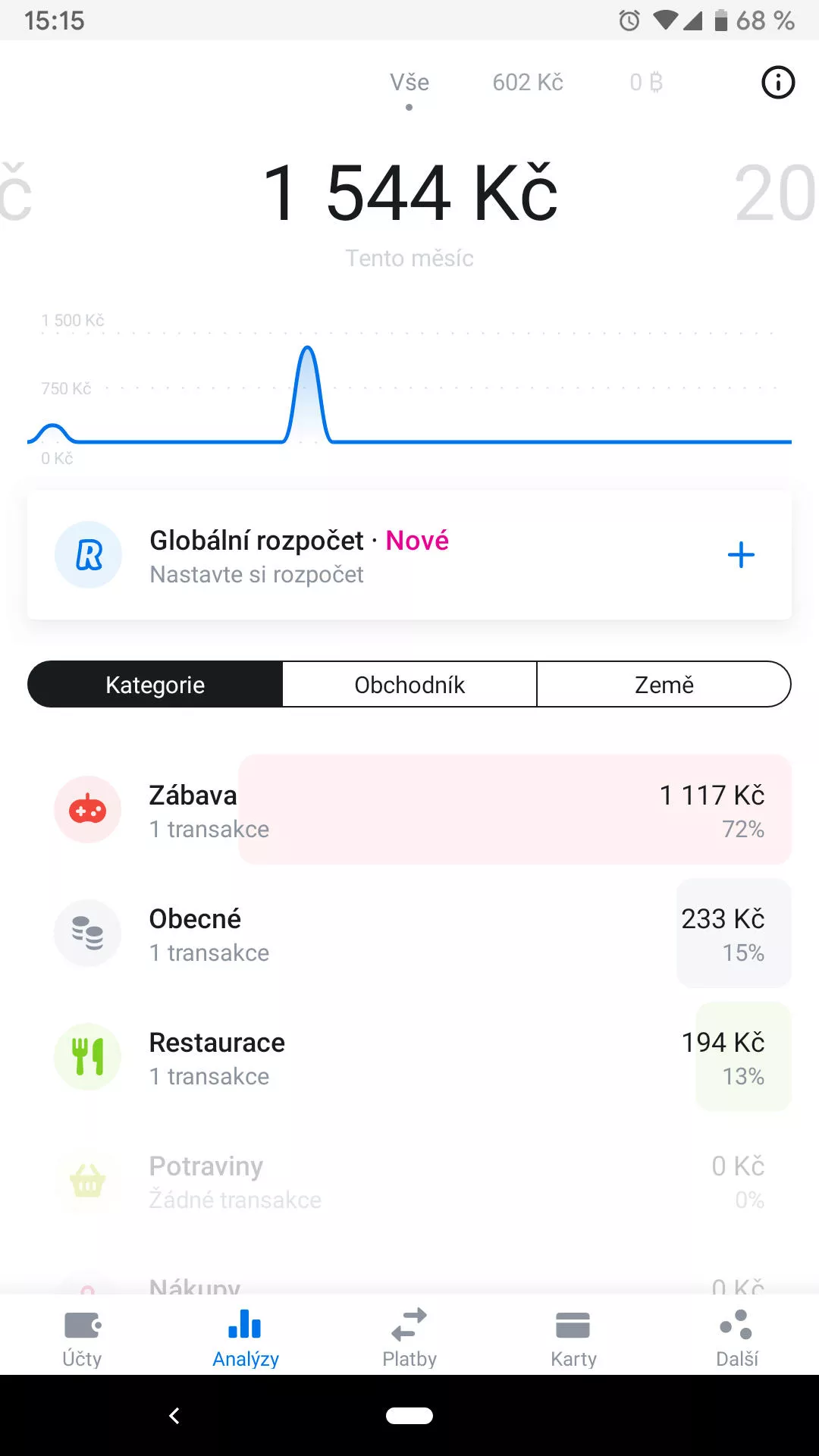This screenshot has height=1456, width=819.
Task: Add a global budget with plus icon
Action: [x=740, y=555]
